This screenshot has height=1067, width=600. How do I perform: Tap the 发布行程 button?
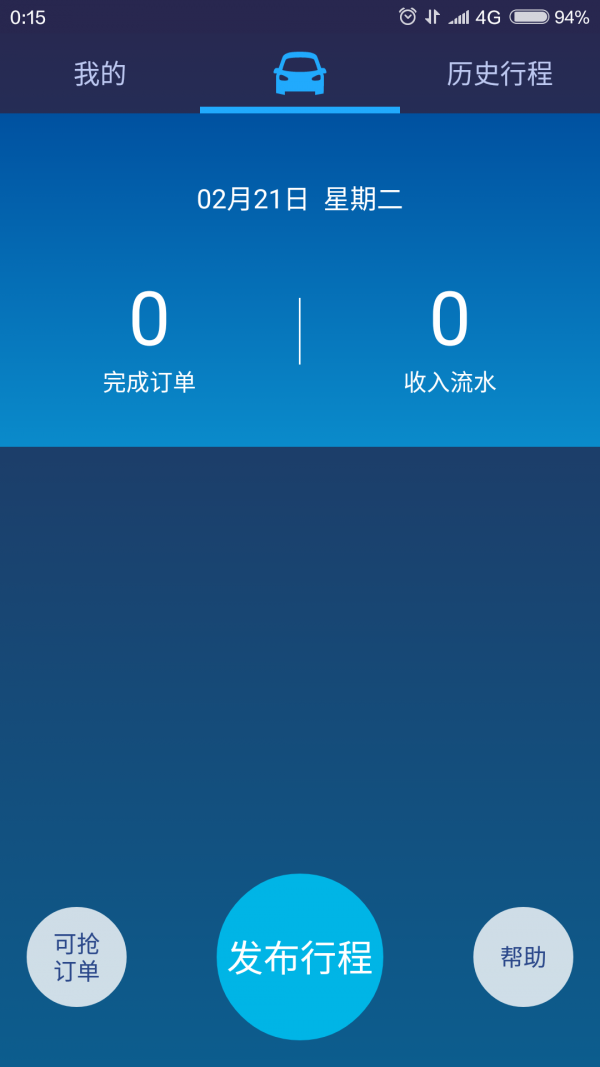300,957
